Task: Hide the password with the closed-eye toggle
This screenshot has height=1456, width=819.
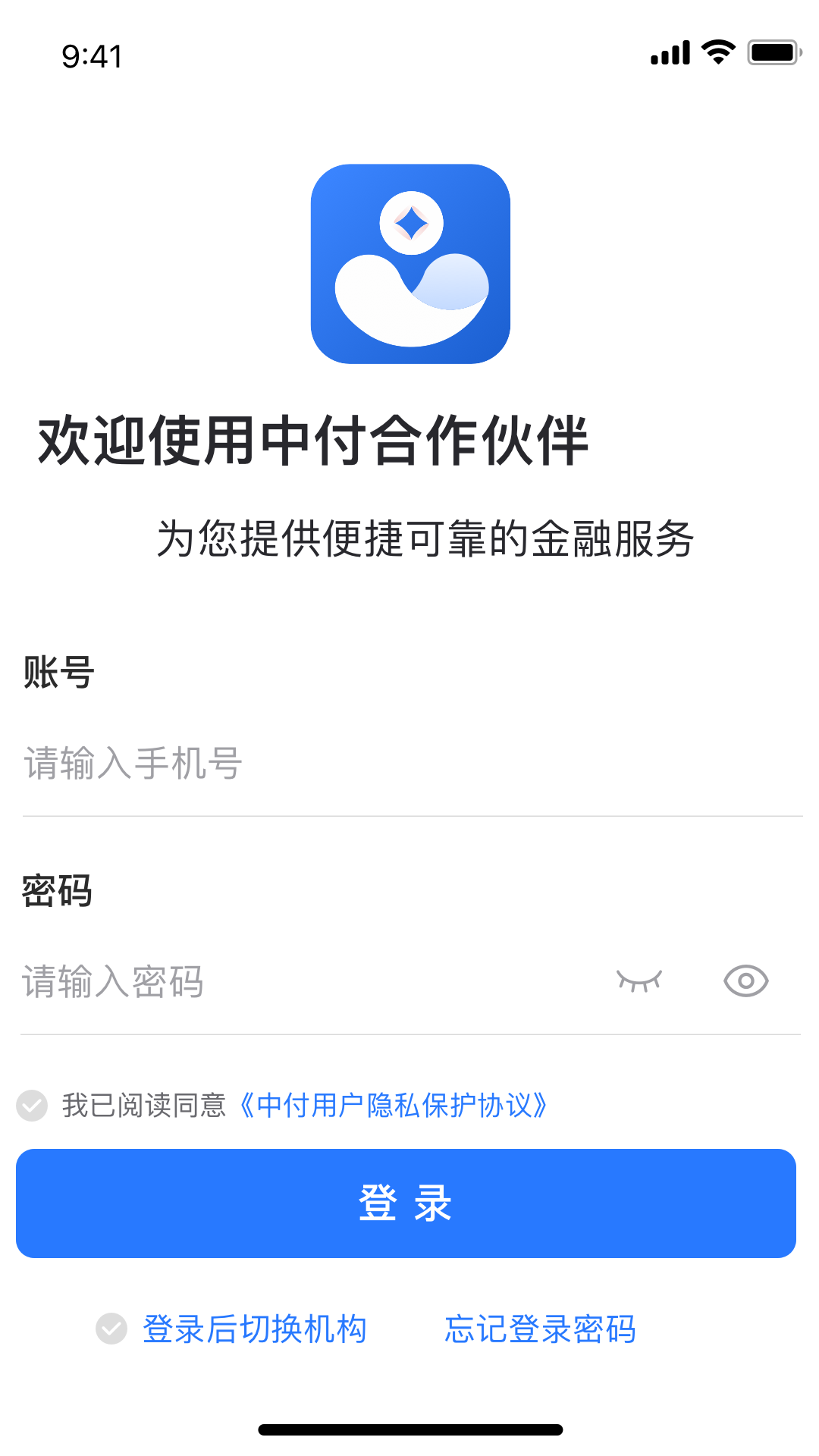Action: [x=639, y=981]
